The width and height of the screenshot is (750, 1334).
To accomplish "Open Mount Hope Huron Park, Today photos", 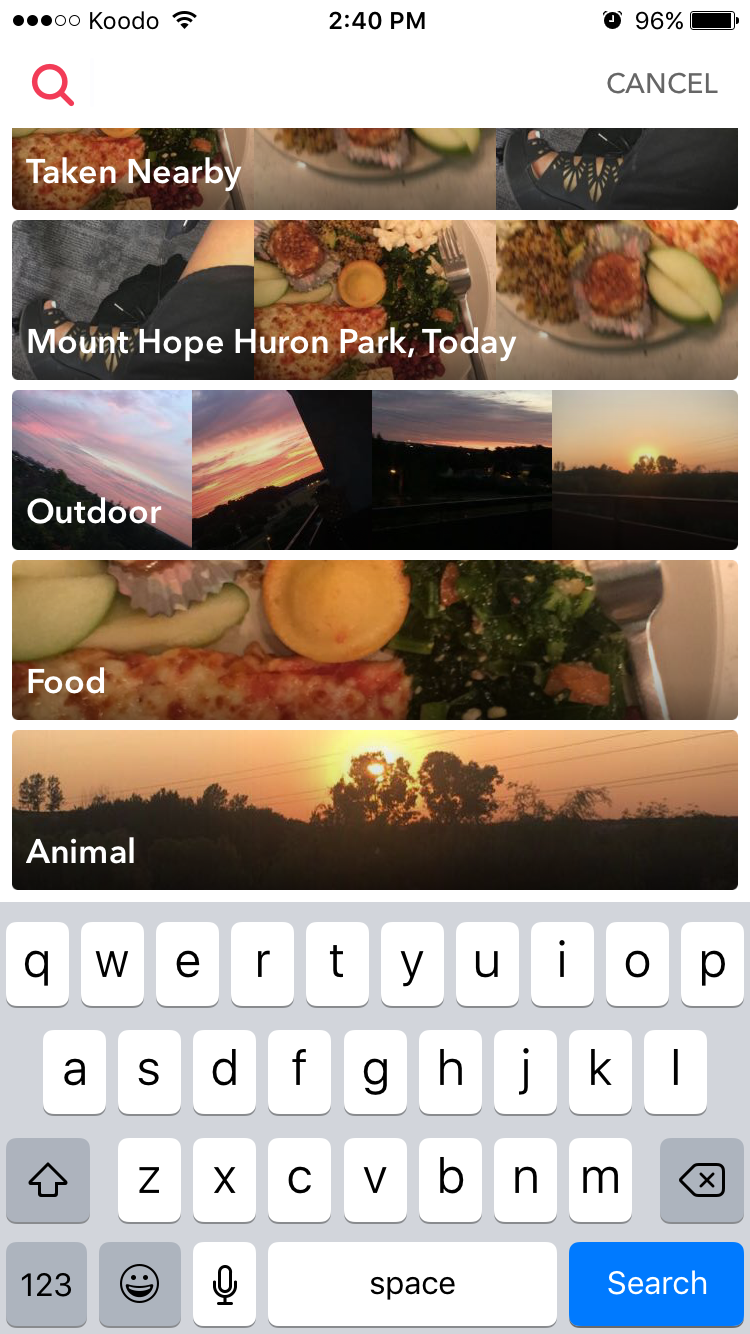I will click(x=375, y=300).
